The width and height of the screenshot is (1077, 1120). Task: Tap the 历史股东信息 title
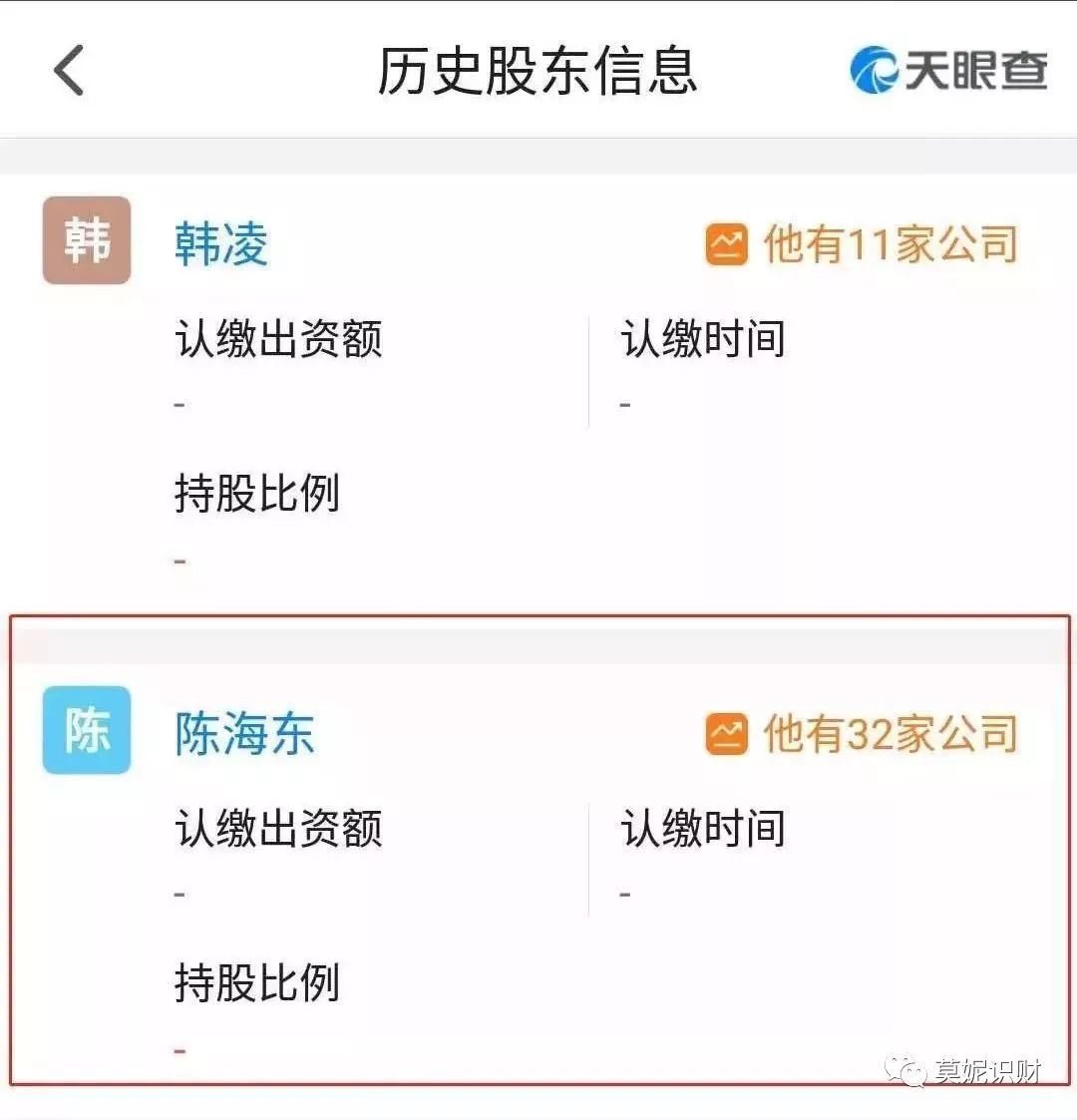538,70
